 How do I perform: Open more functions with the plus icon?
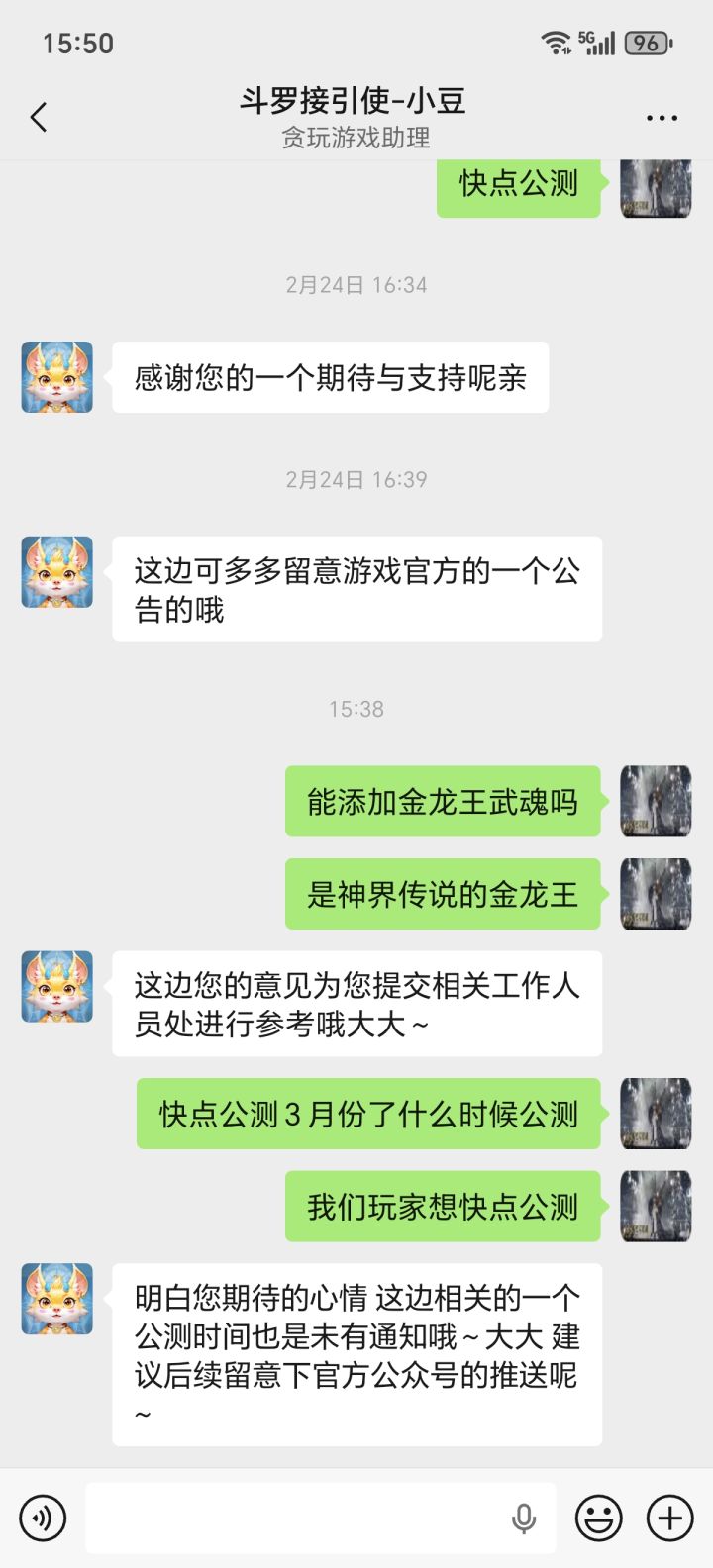[x=669, y=1517]
